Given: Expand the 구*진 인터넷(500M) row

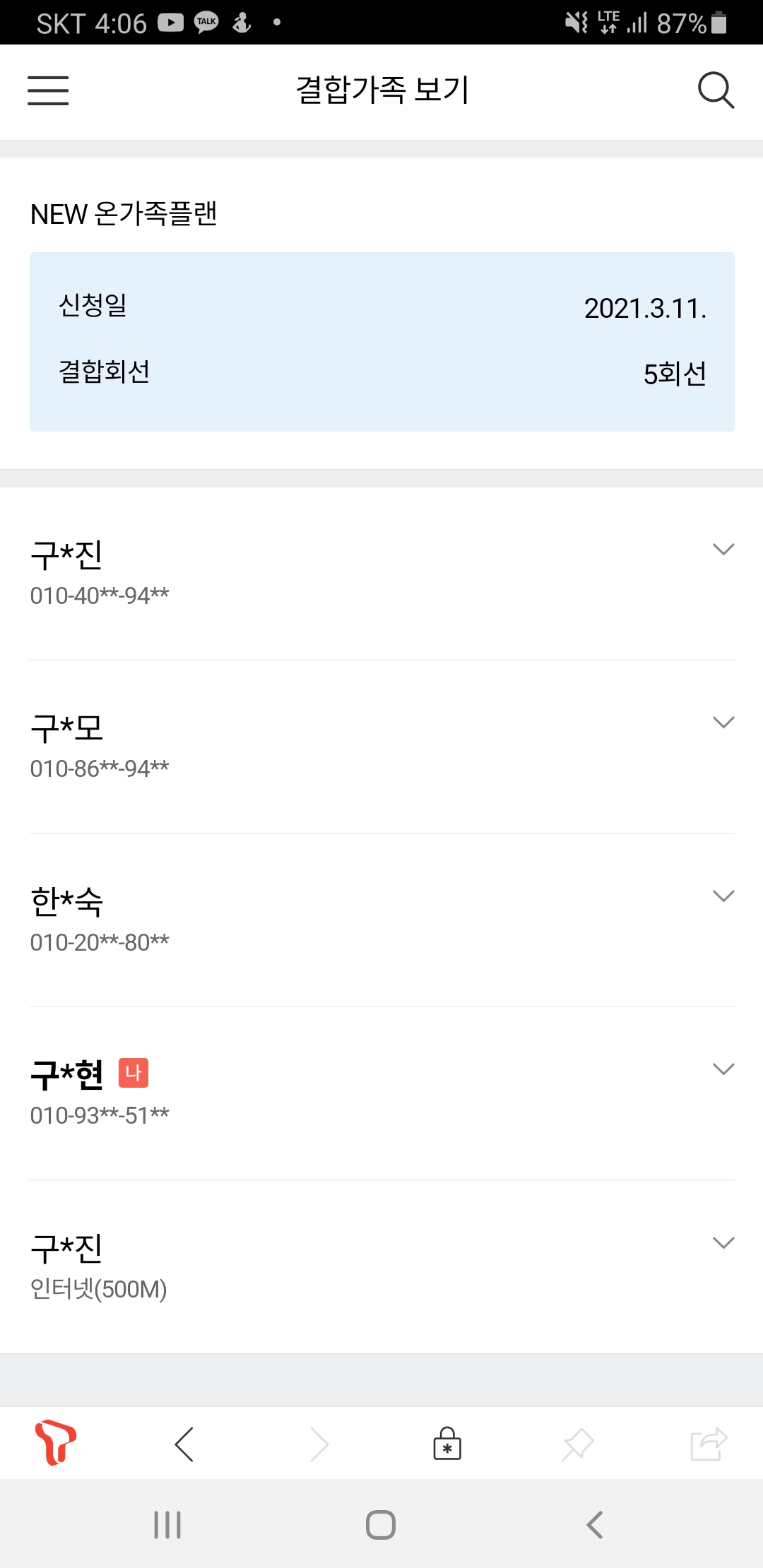Looking at the screenshot, I should point(723,1243).
